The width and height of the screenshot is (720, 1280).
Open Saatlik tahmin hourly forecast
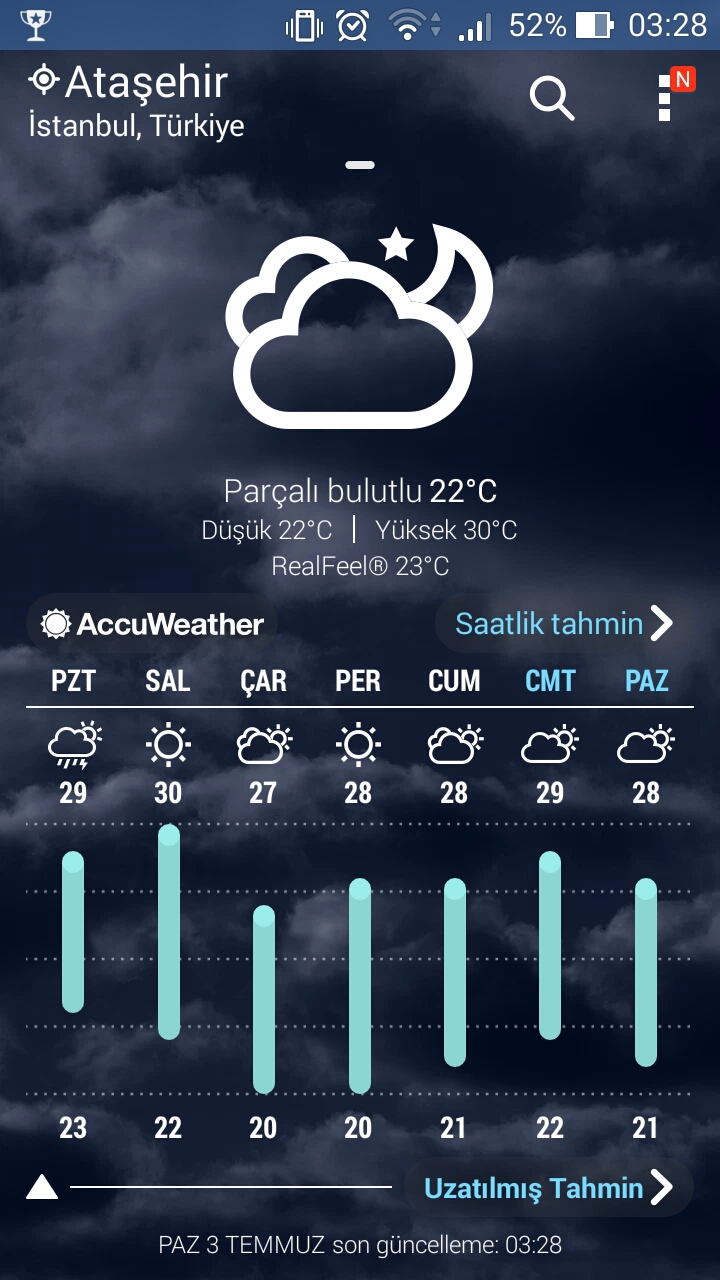coord(563,624)
